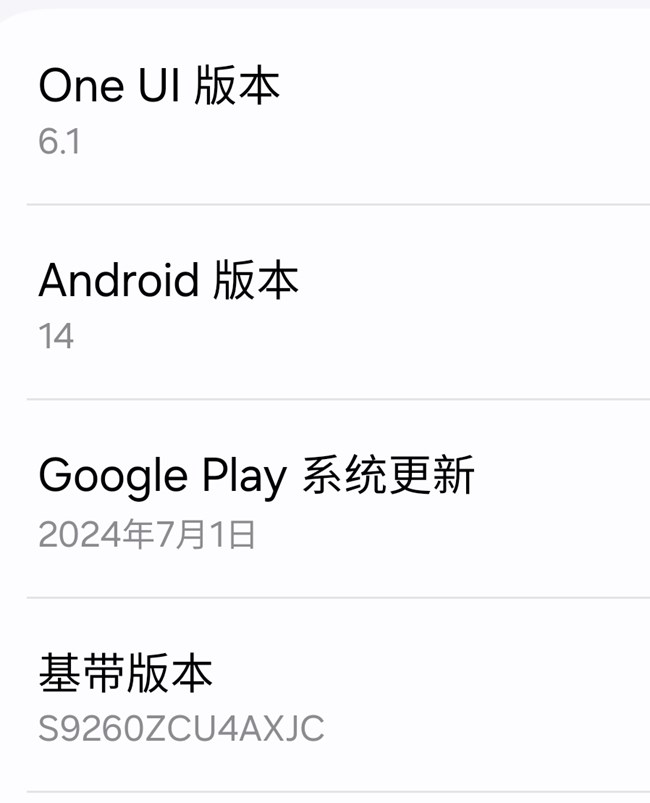This screenshot has width=650, height=803.
Task: Open the One UI 版本 row
Action: [x=160, y=108]
